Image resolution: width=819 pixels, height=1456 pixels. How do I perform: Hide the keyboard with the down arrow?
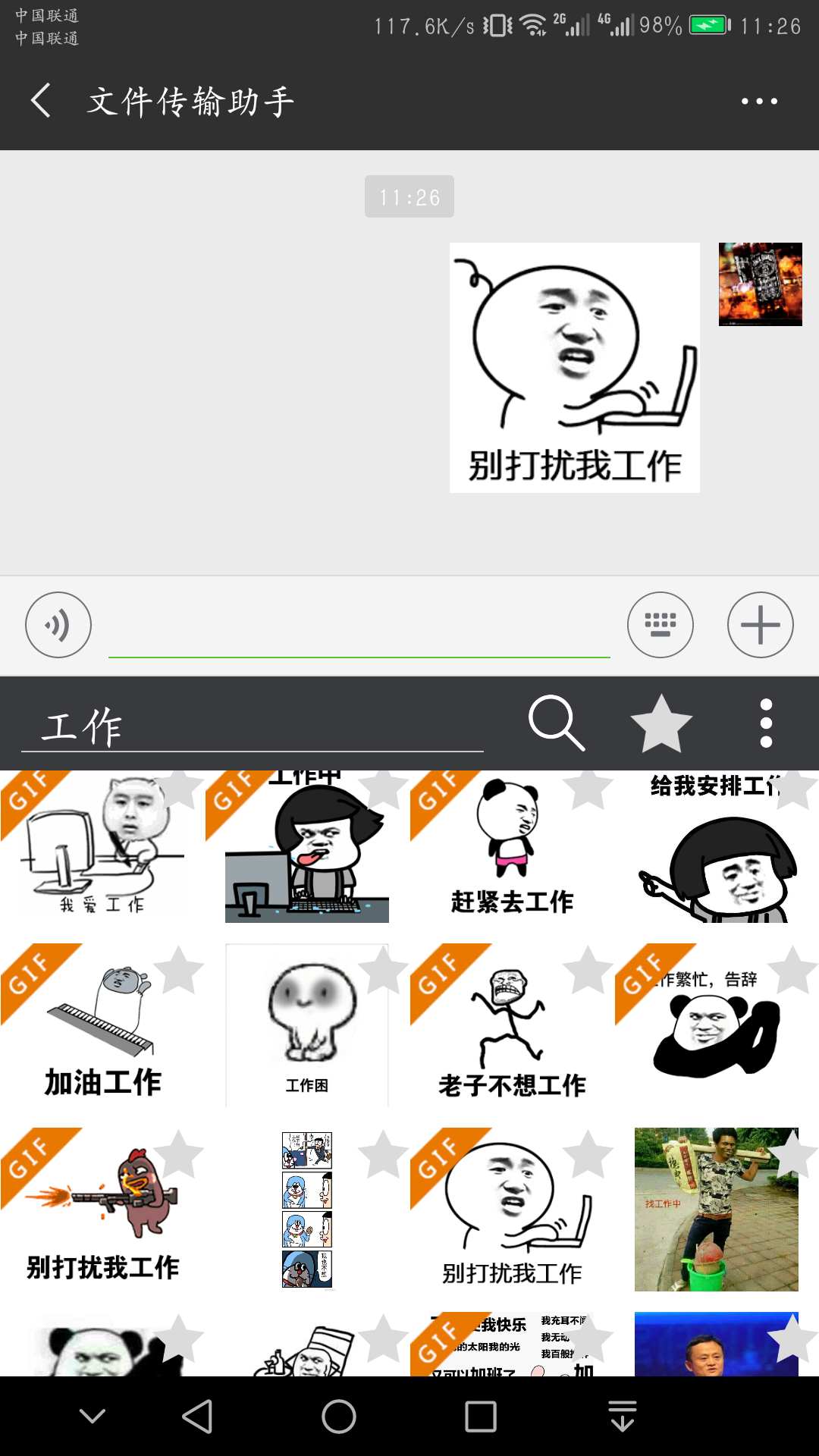tap(93, 1417)
